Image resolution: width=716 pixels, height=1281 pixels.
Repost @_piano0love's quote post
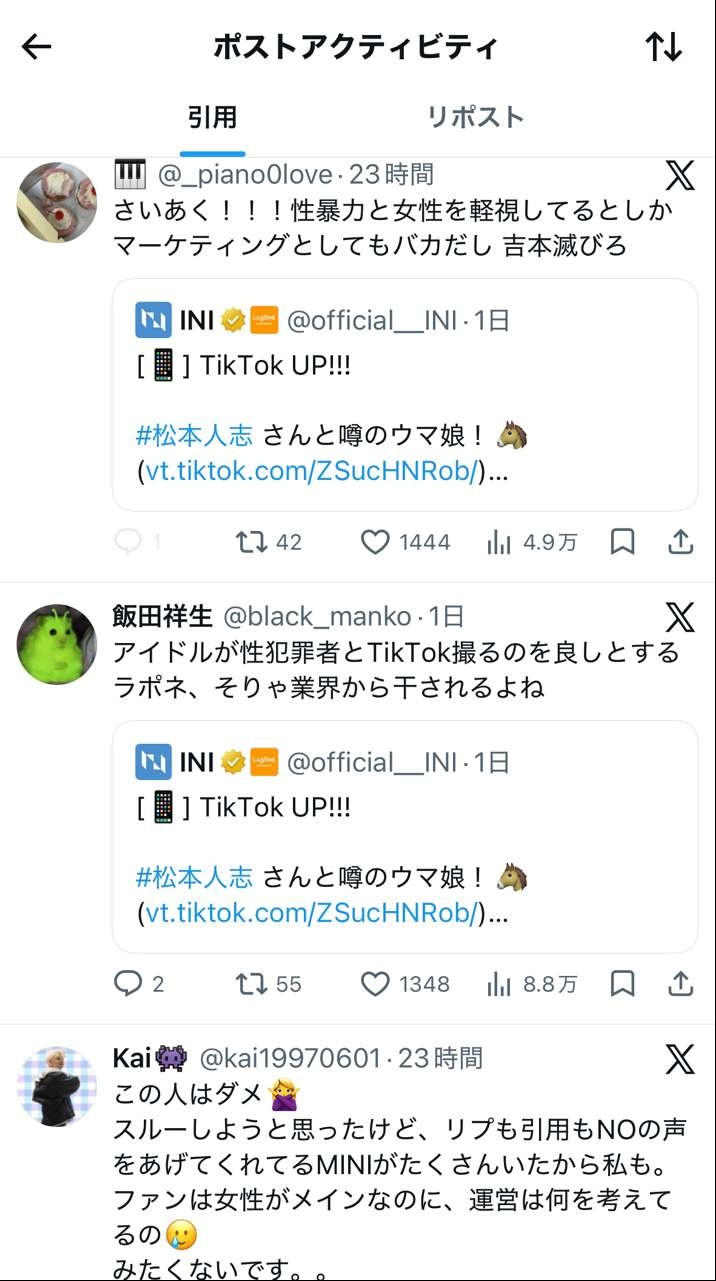tap(251, 542)
